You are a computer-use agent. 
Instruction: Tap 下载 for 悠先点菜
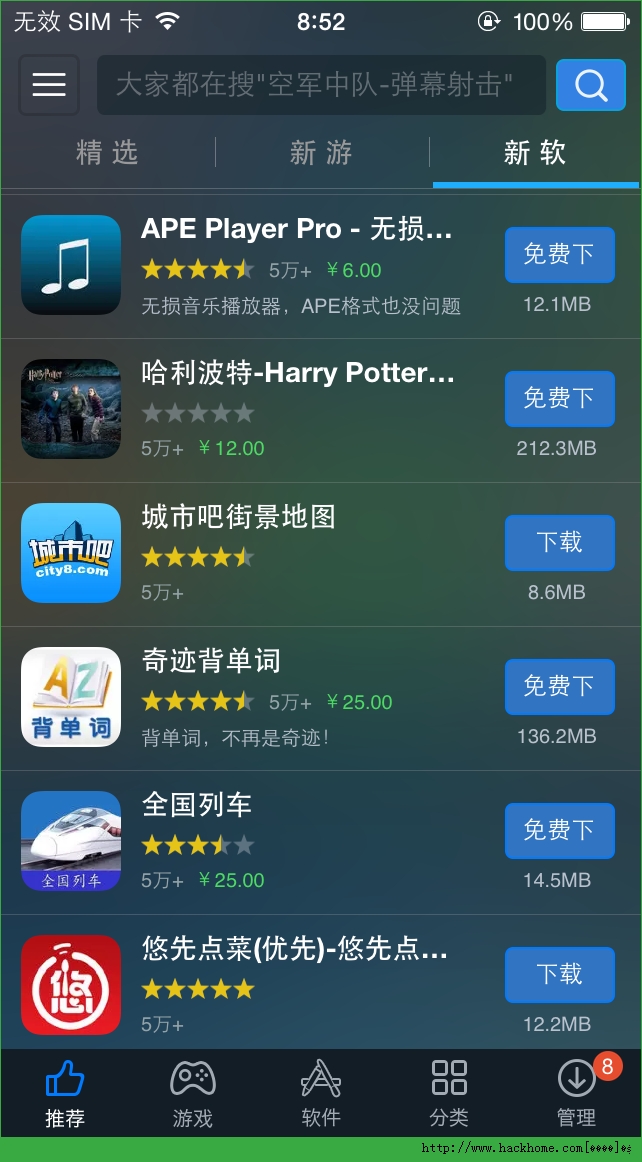click(559, 975)
